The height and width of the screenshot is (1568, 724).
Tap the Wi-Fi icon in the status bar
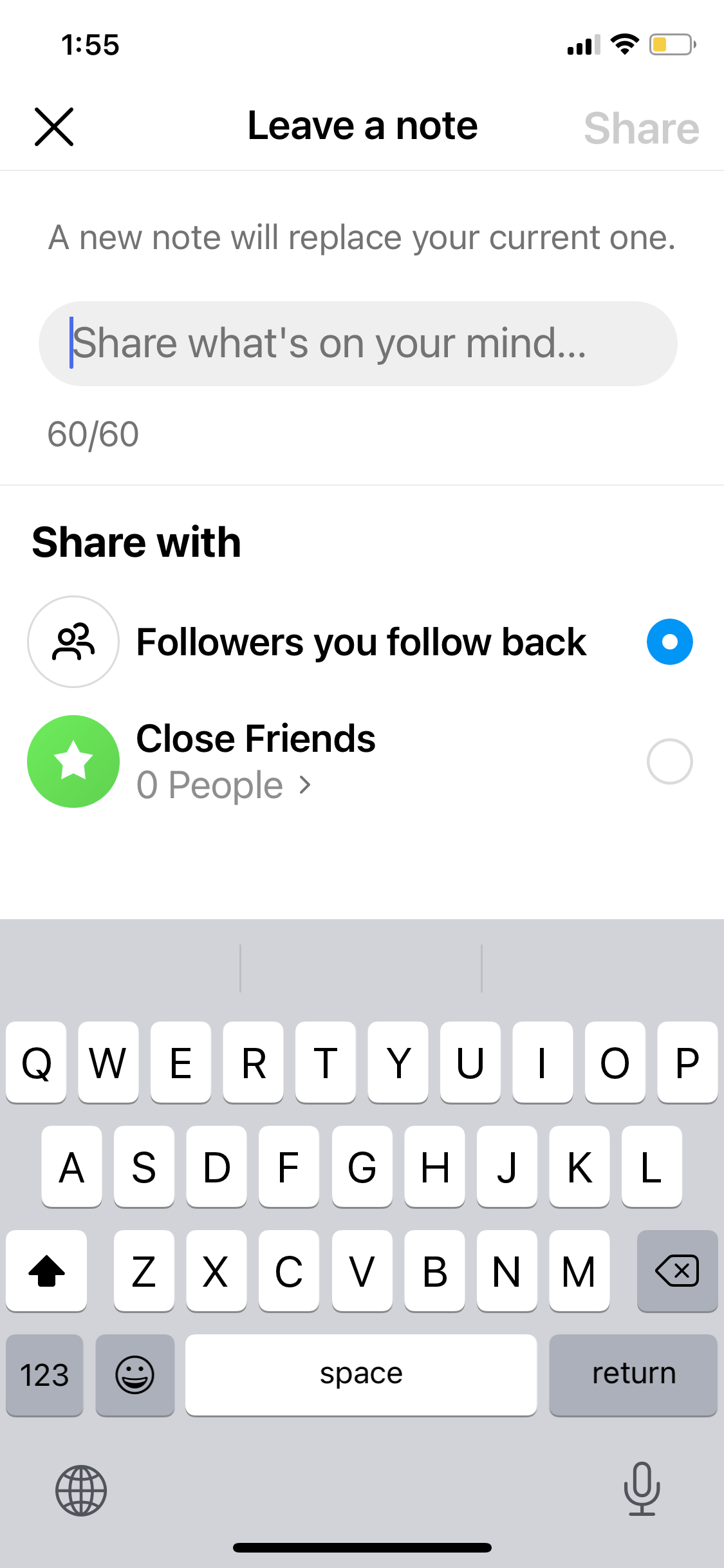coord(622,44)
